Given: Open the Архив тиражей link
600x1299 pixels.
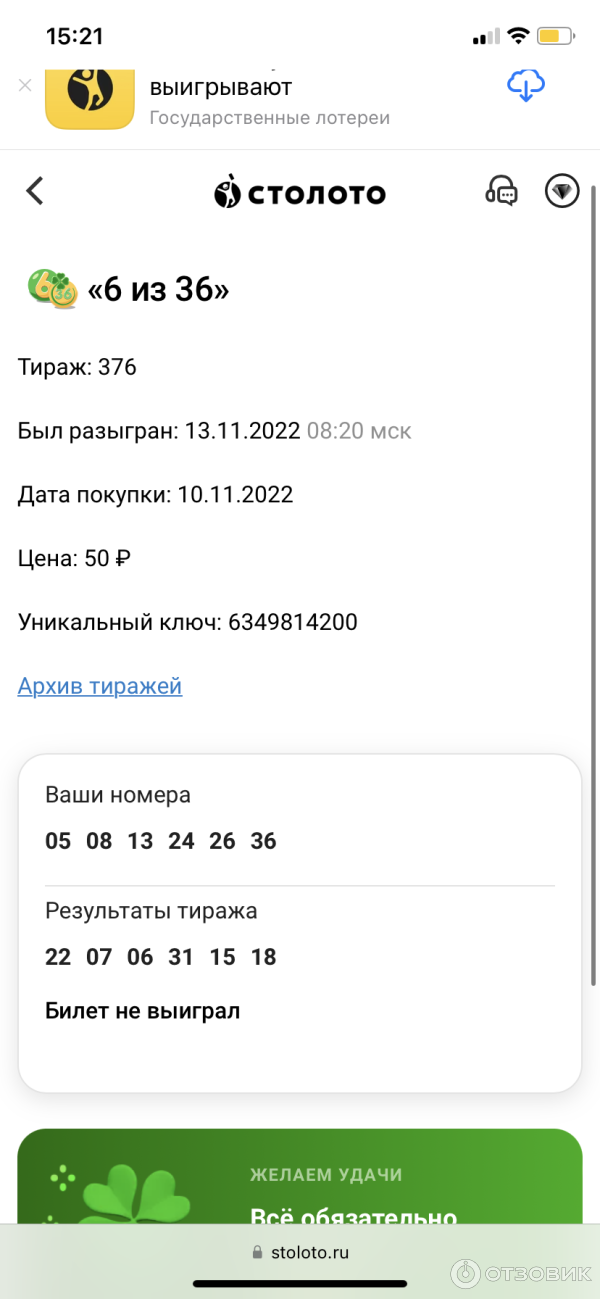Looking at the screenshot, I should click(x=100, y=686).
